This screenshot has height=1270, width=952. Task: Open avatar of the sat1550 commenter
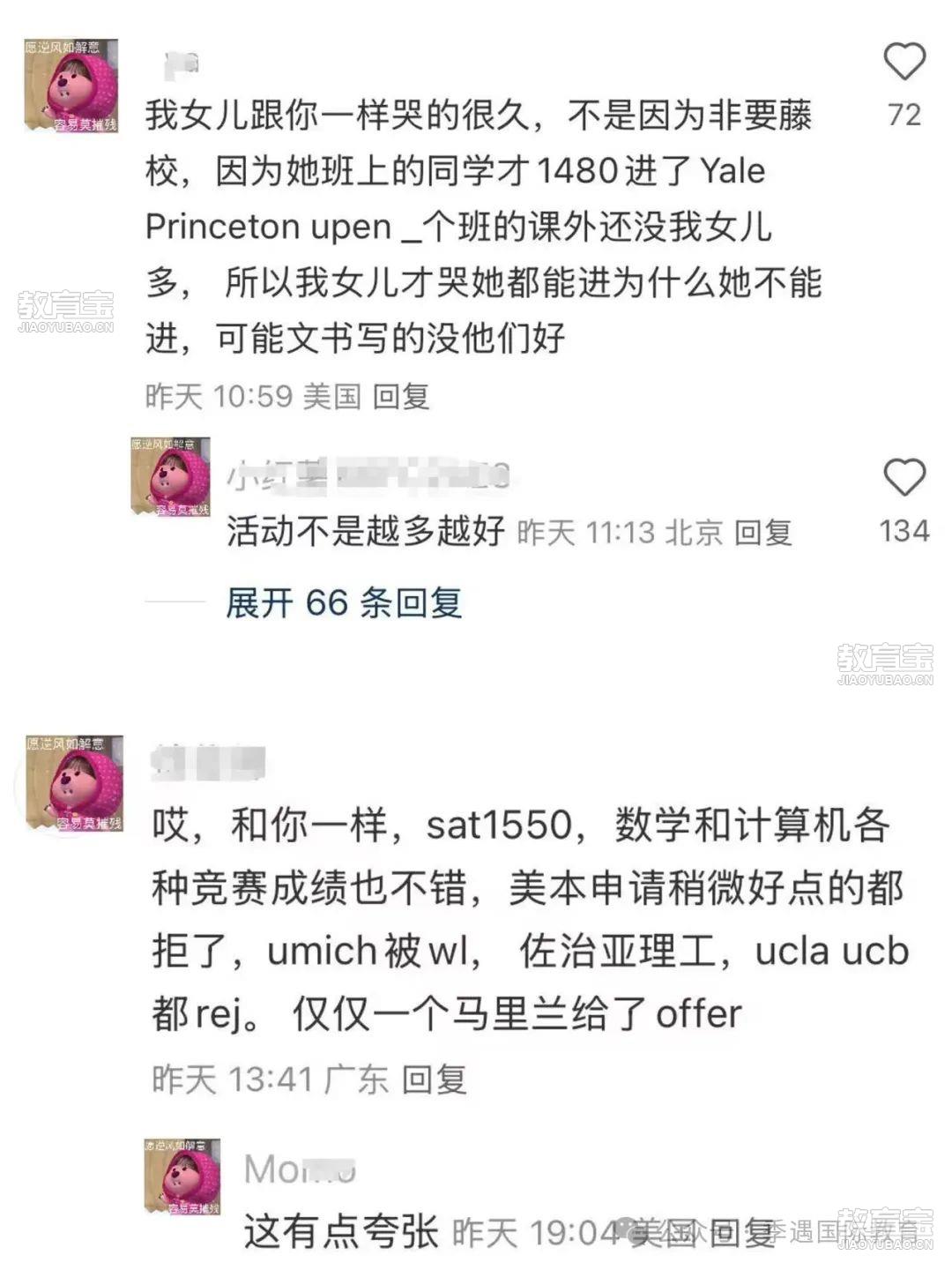[74, 784]
